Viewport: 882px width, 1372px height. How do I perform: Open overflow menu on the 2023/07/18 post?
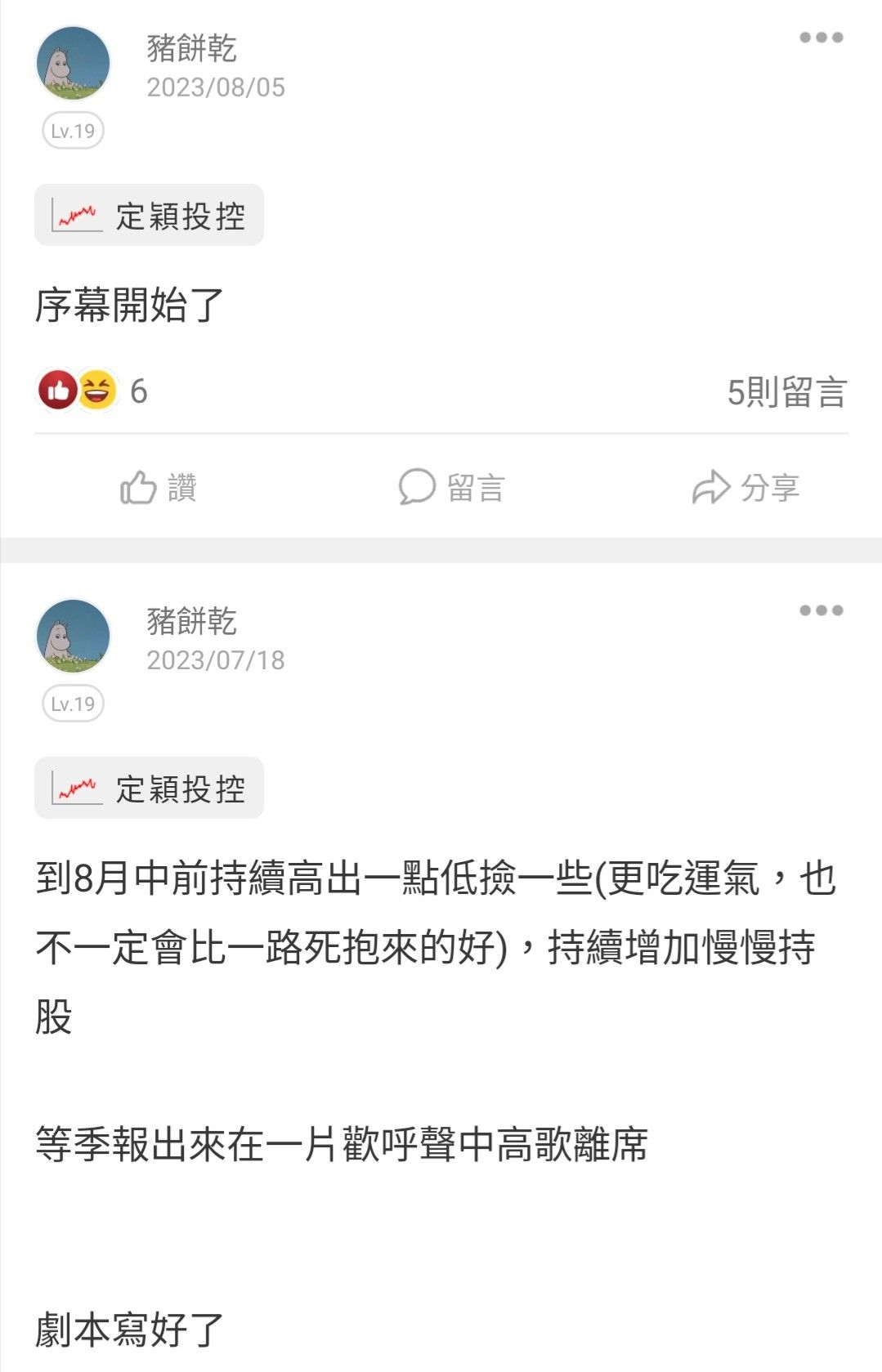tap(821, 610)
